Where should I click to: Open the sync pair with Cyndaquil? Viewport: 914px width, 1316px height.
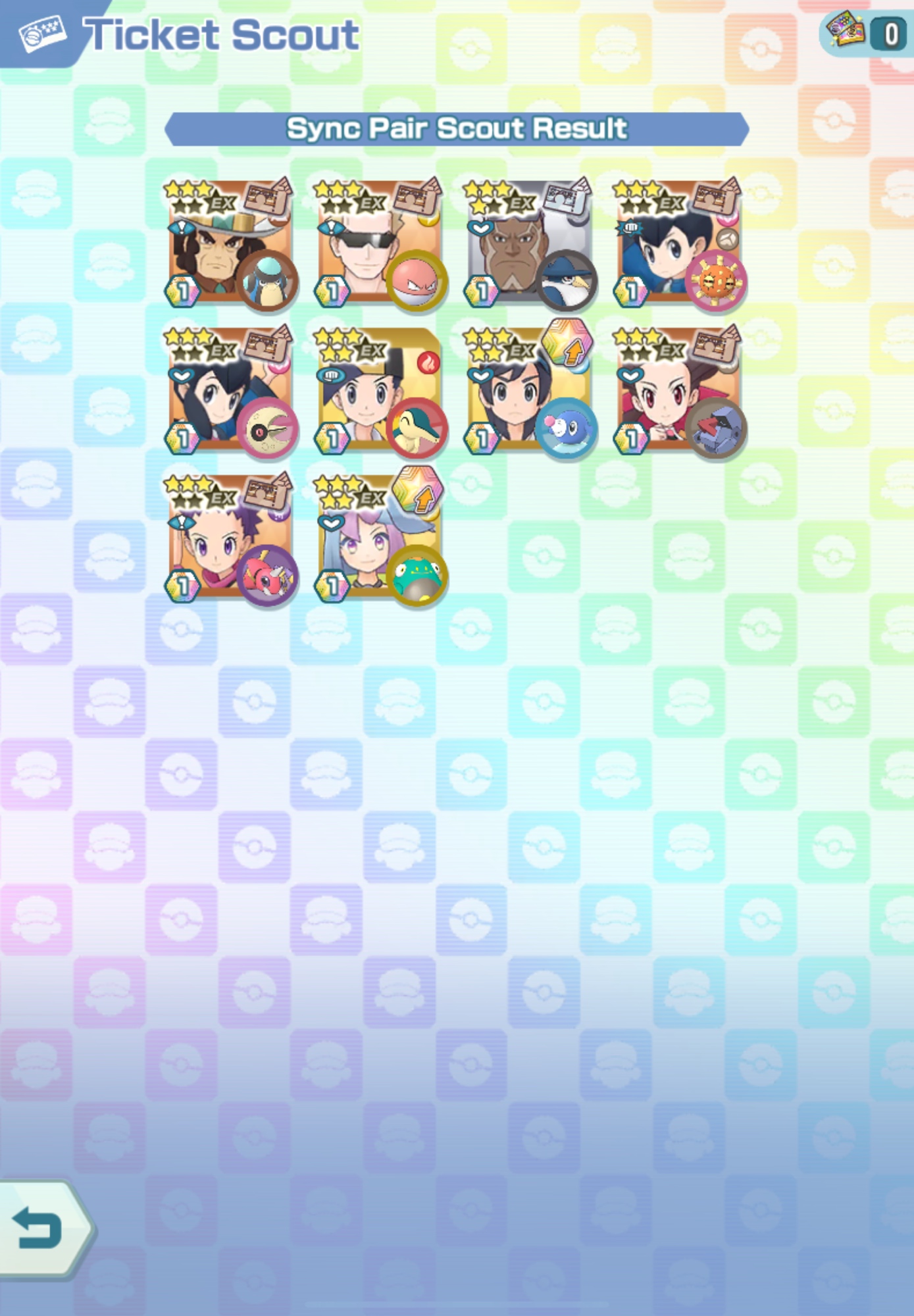(378, 392)
